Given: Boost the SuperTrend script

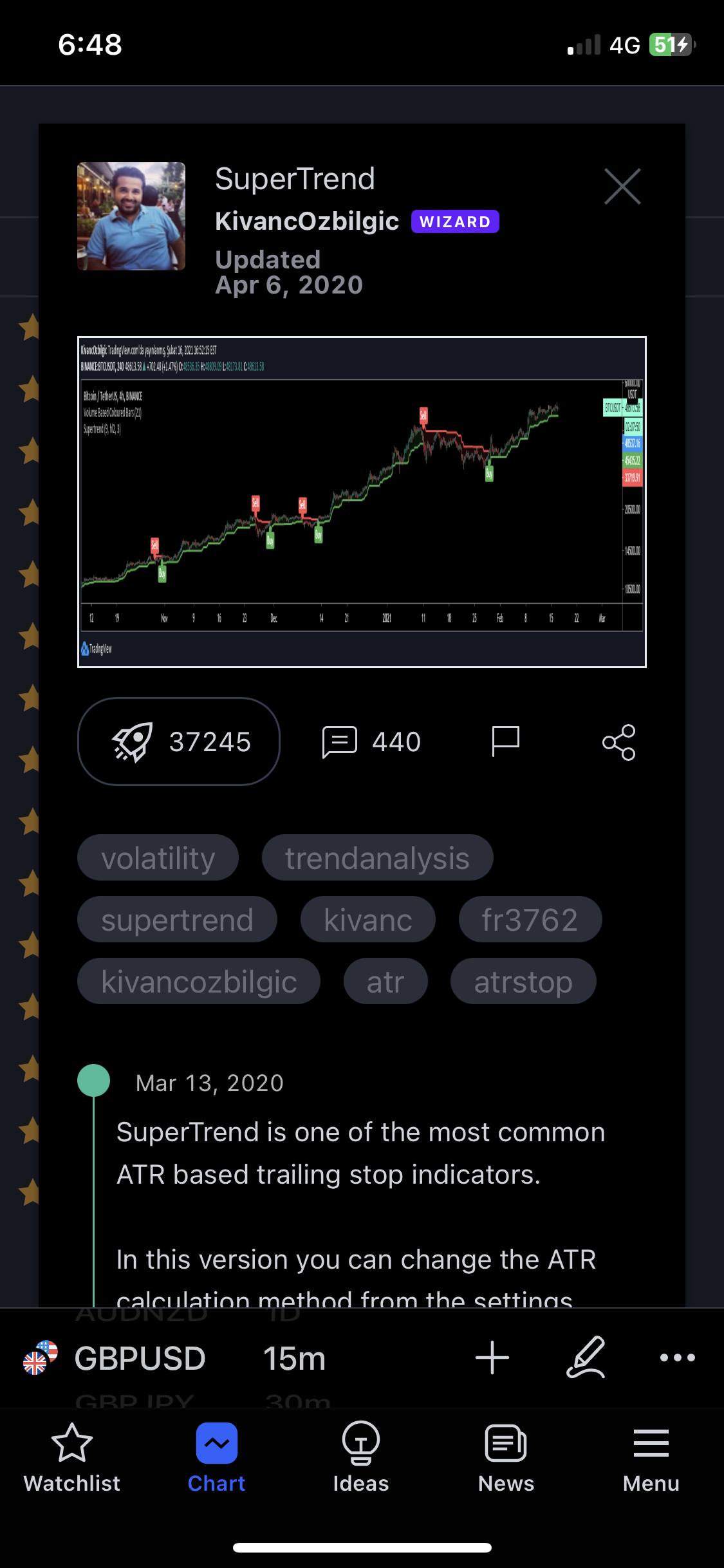Looking at the screenshot, I should 178,742.
